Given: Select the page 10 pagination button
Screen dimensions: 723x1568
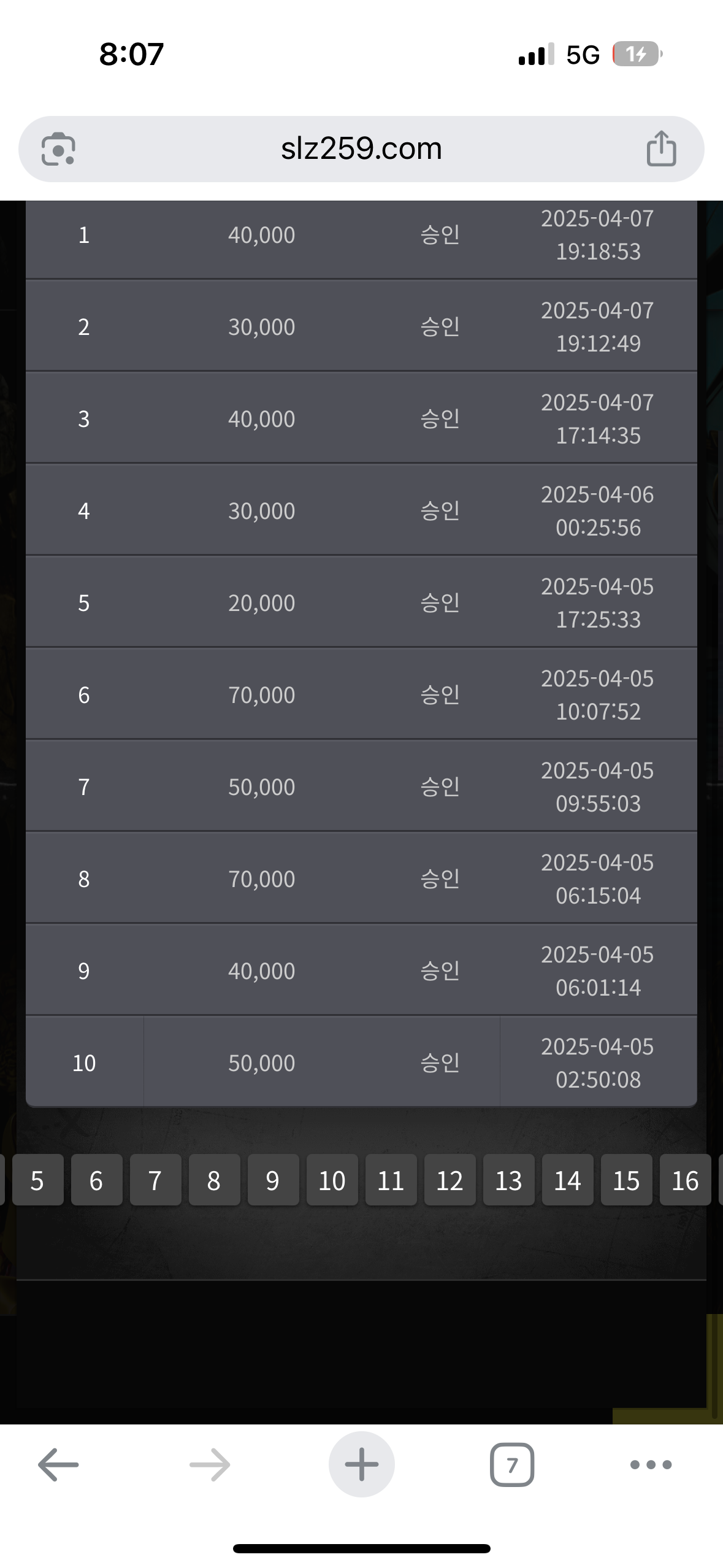Looking at the screenshot, I should [x=332, y=1180].
